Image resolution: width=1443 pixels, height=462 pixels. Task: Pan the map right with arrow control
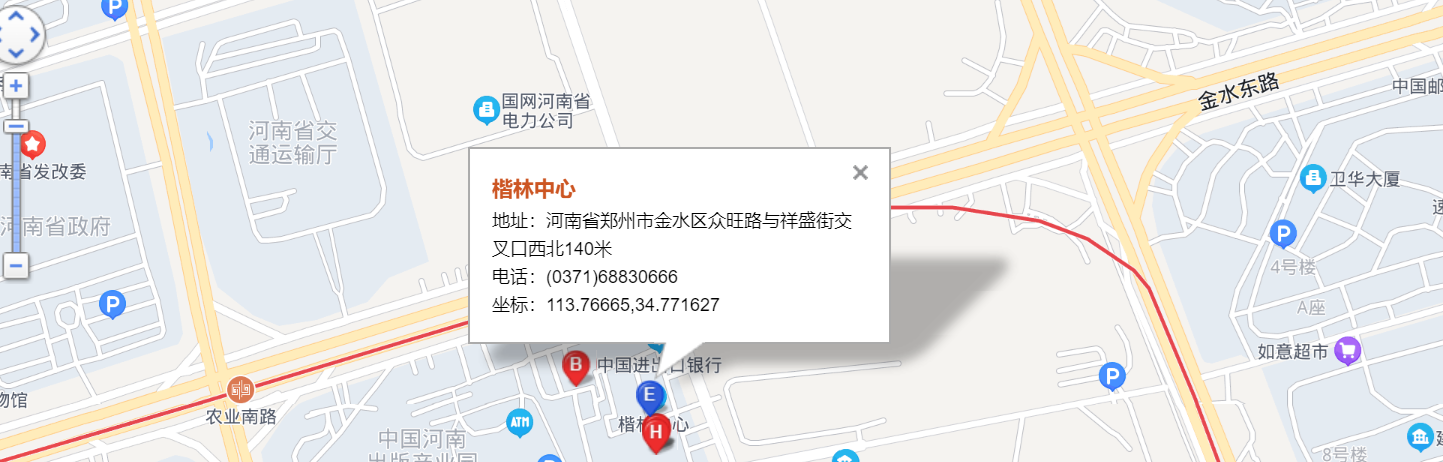(36, 35)
